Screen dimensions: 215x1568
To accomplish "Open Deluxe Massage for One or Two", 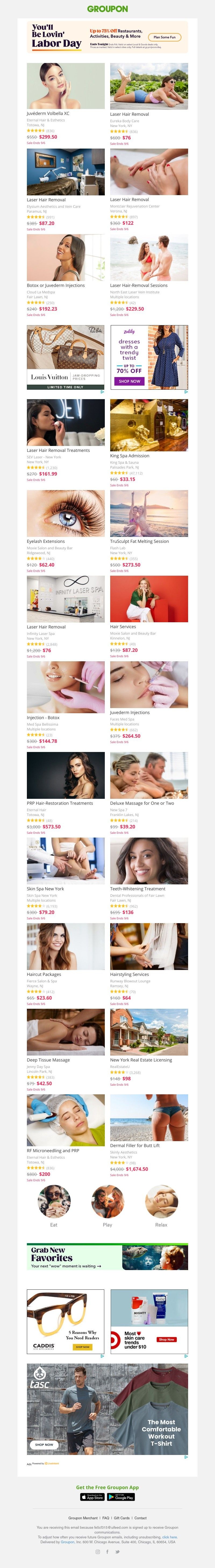I will pyautogui.click(x=149, y=775).
